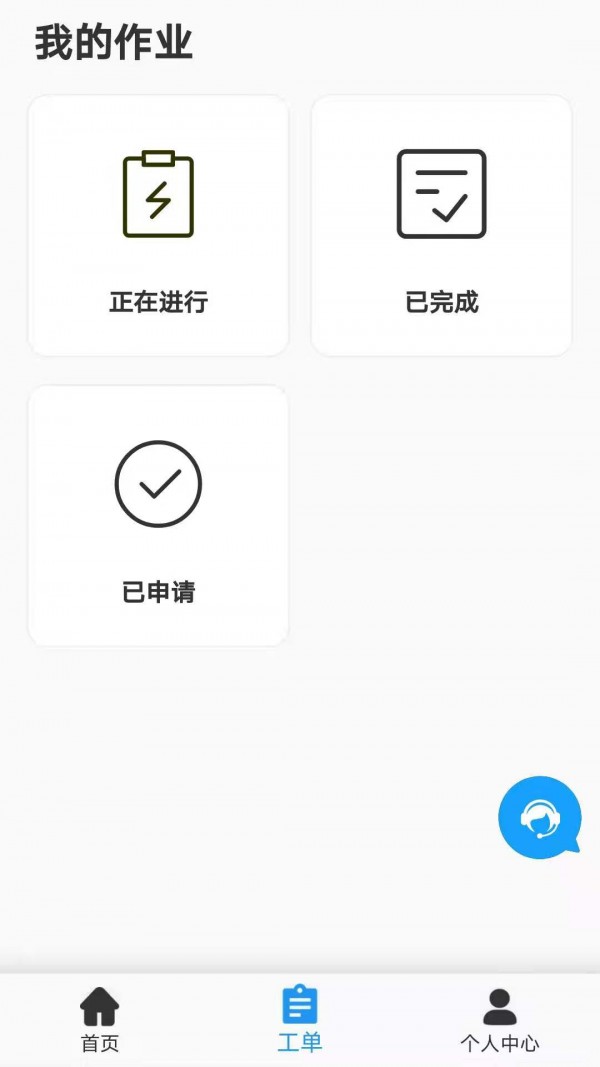
Task: Open the 正在进行 card
Action: click(158, 226)
